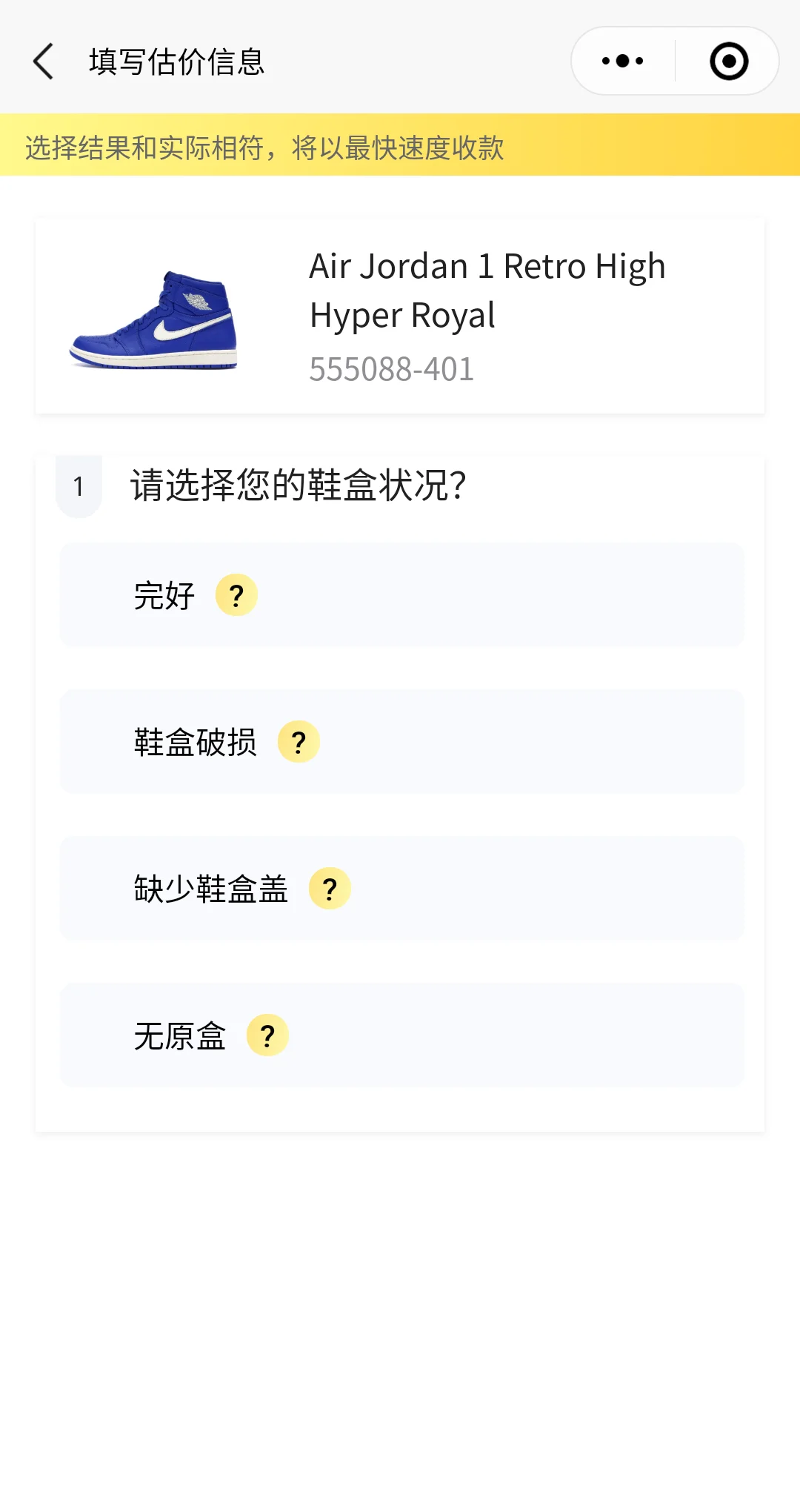View explanation for 缺少鞋盒盖

[330, 889]
